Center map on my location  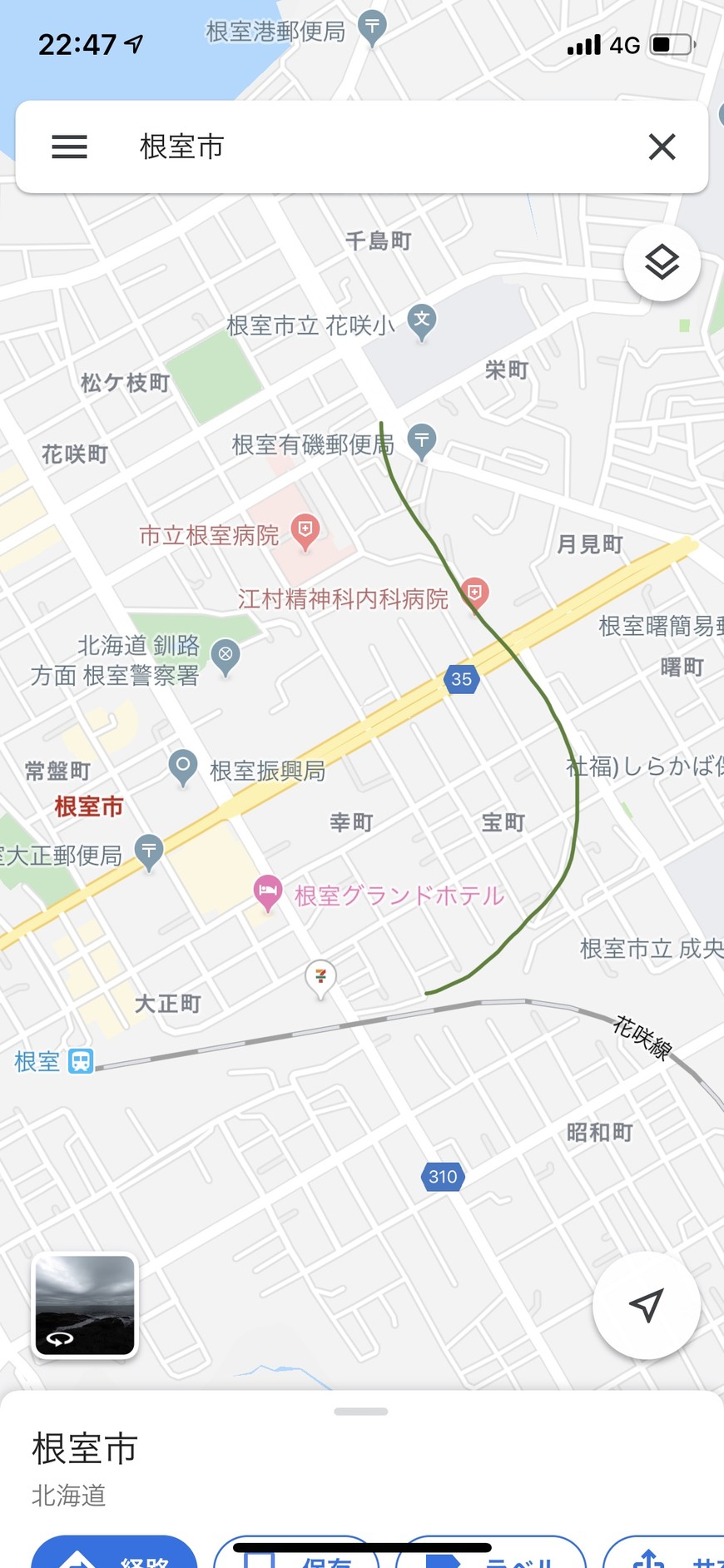646,1305
